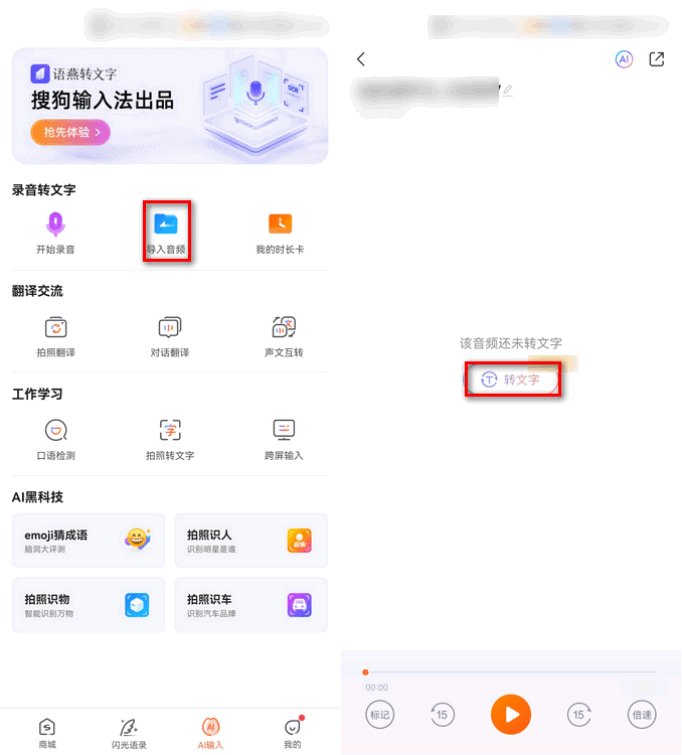Viewport: 682px width, 755px height.
Task: Open 拍照翻译 photo translation
Action: click(55, 335)
